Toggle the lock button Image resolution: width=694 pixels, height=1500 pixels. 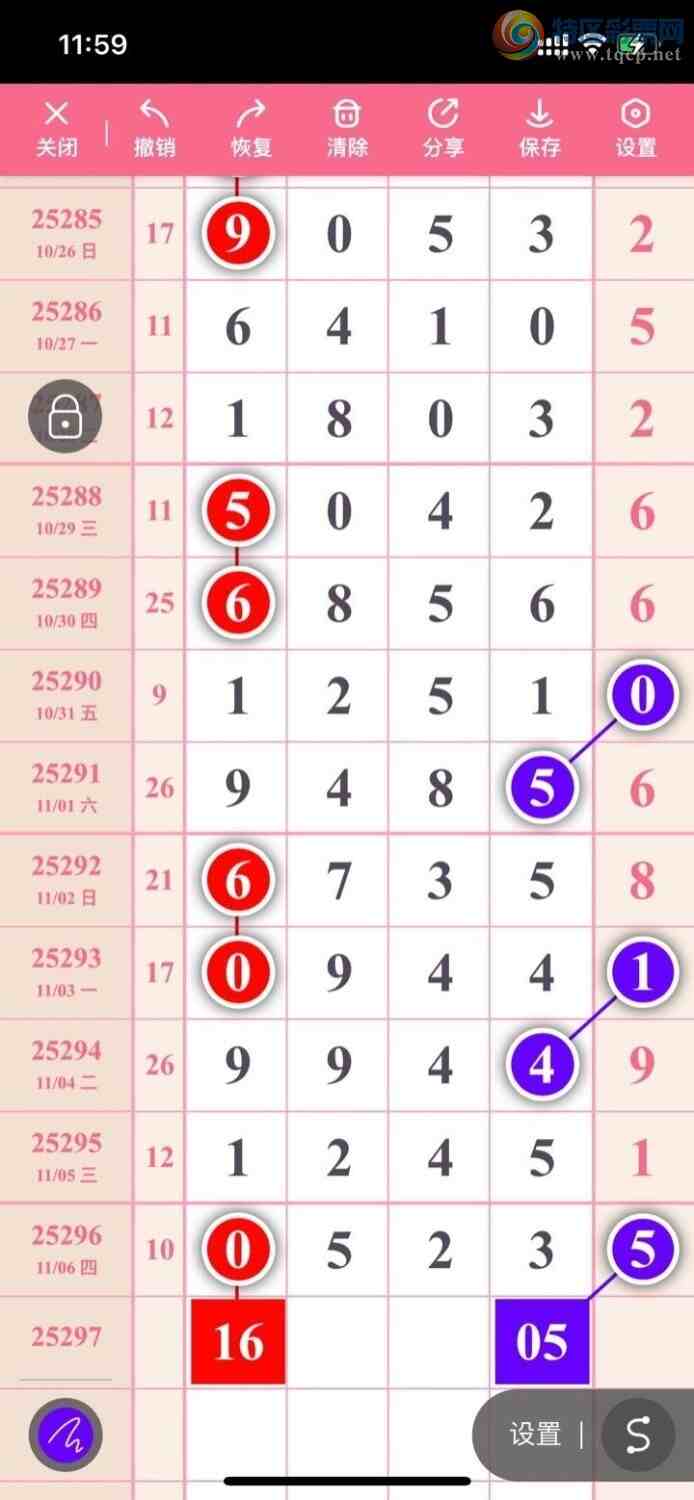tap(65, 415)
